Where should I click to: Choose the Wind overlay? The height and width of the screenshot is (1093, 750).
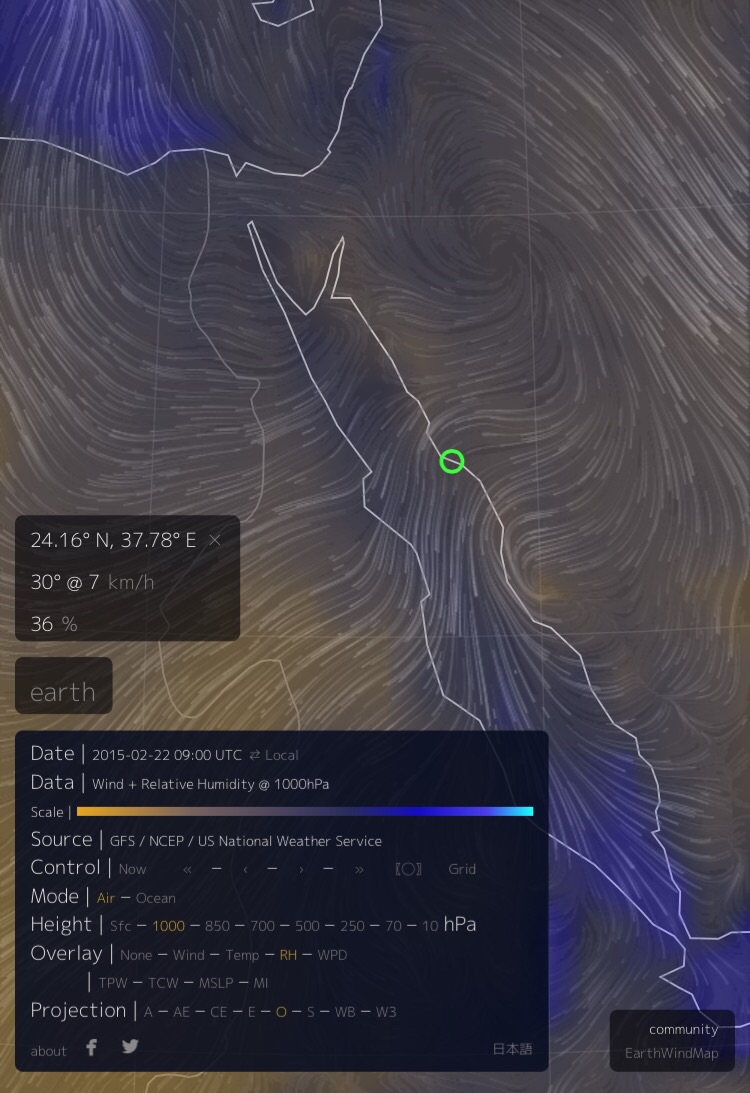(188, 955)
